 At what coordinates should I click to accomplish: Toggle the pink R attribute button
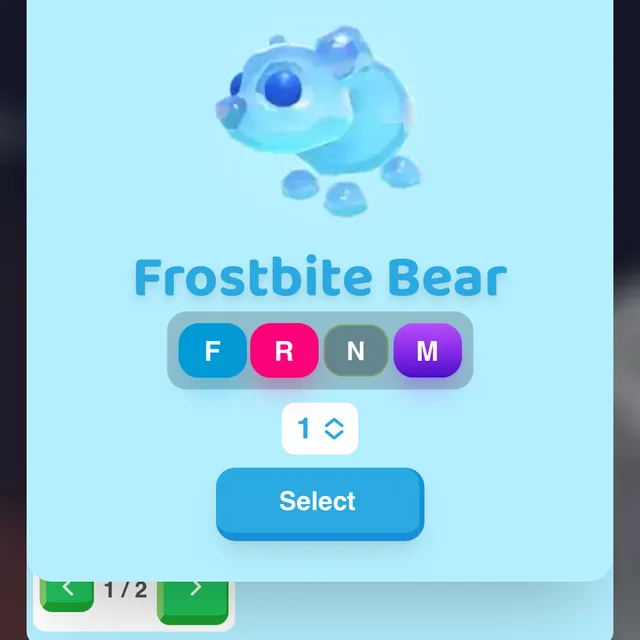click(284, 351)
